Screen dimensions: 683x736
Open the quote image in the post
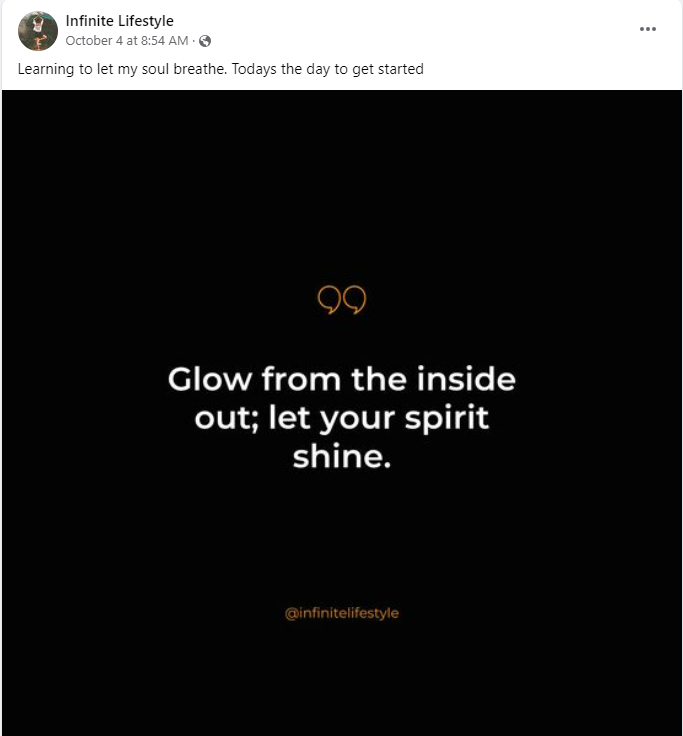341,412
